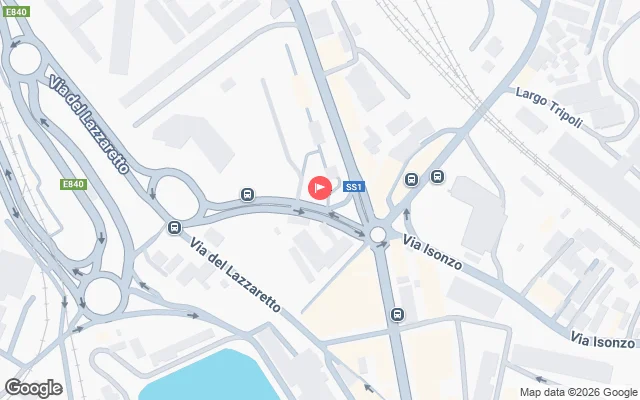
Task: Tap the red flag location marker
Action: pyautogui.click(x=319, y=187)
